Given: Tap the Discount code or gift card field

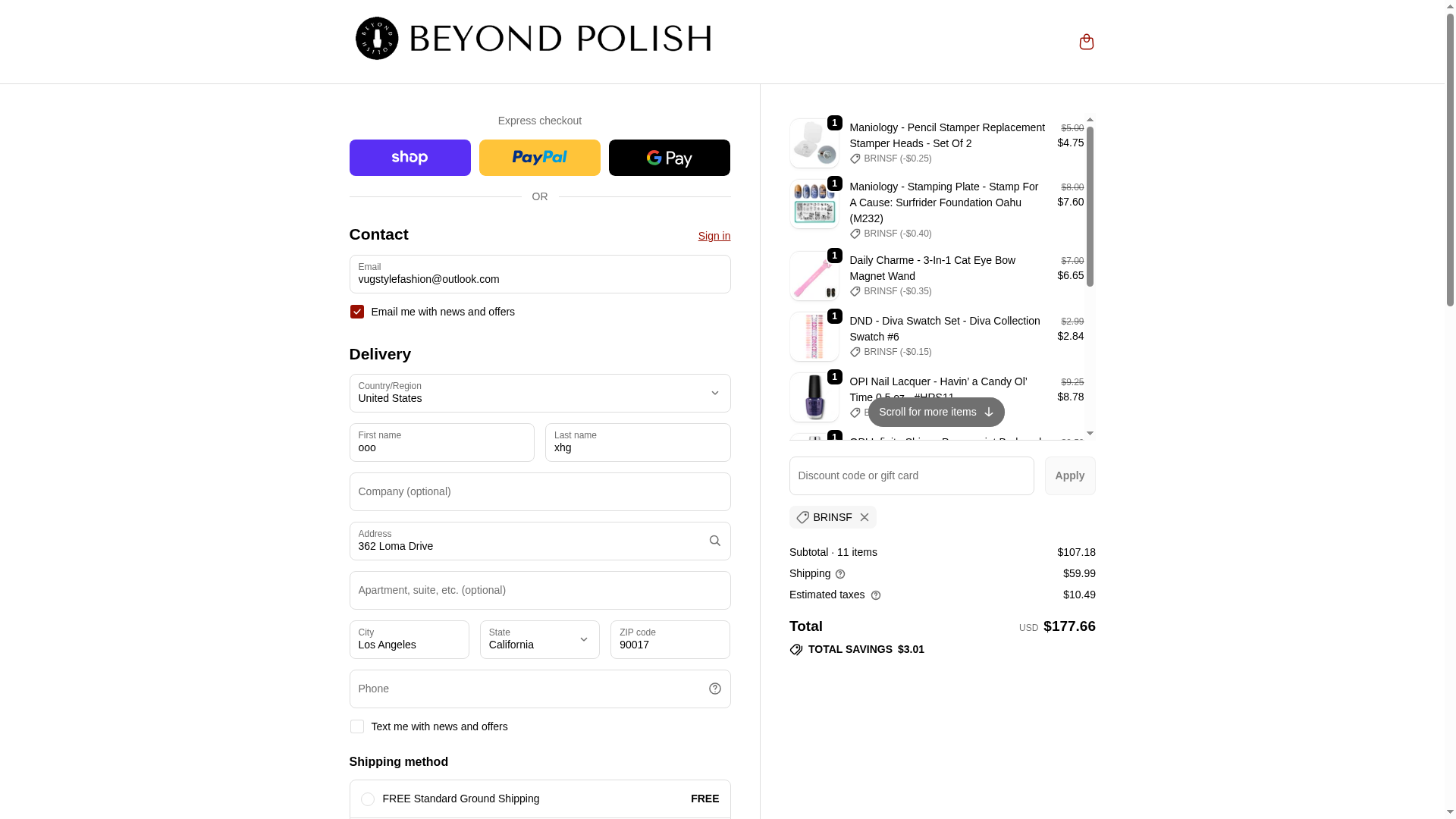Looking at the screenshot, I should point(911,476).
